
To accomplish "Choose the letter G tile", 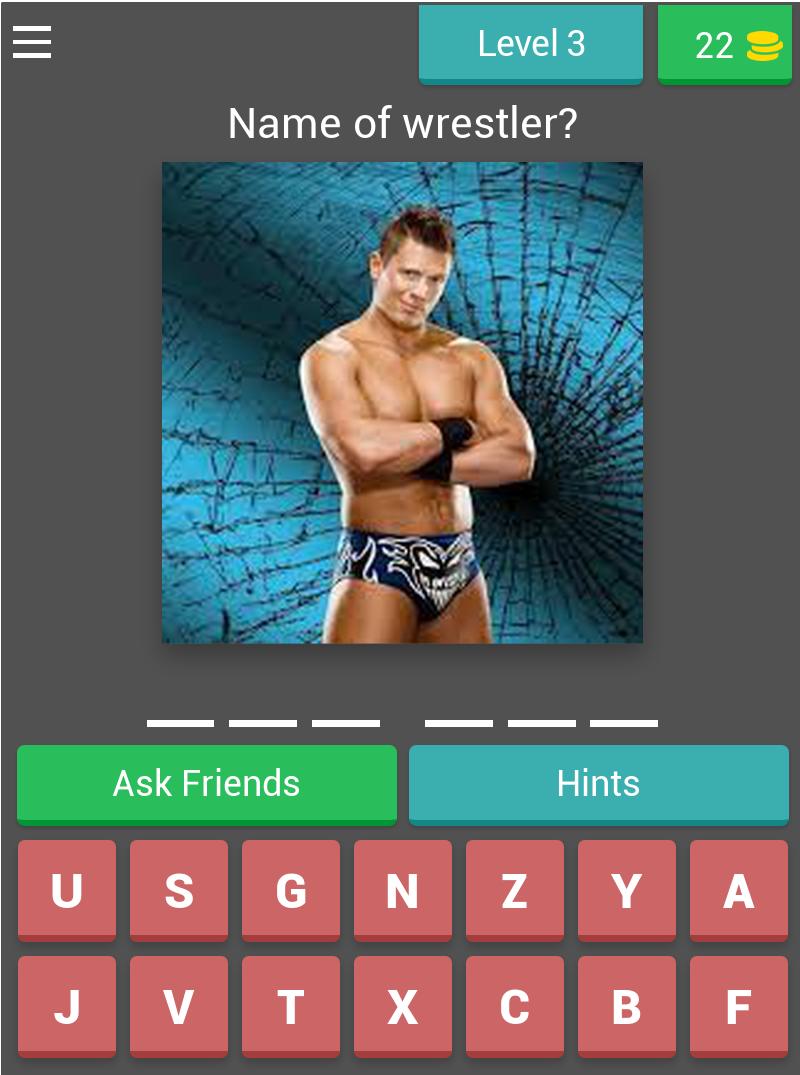I will tap(291, 890).
